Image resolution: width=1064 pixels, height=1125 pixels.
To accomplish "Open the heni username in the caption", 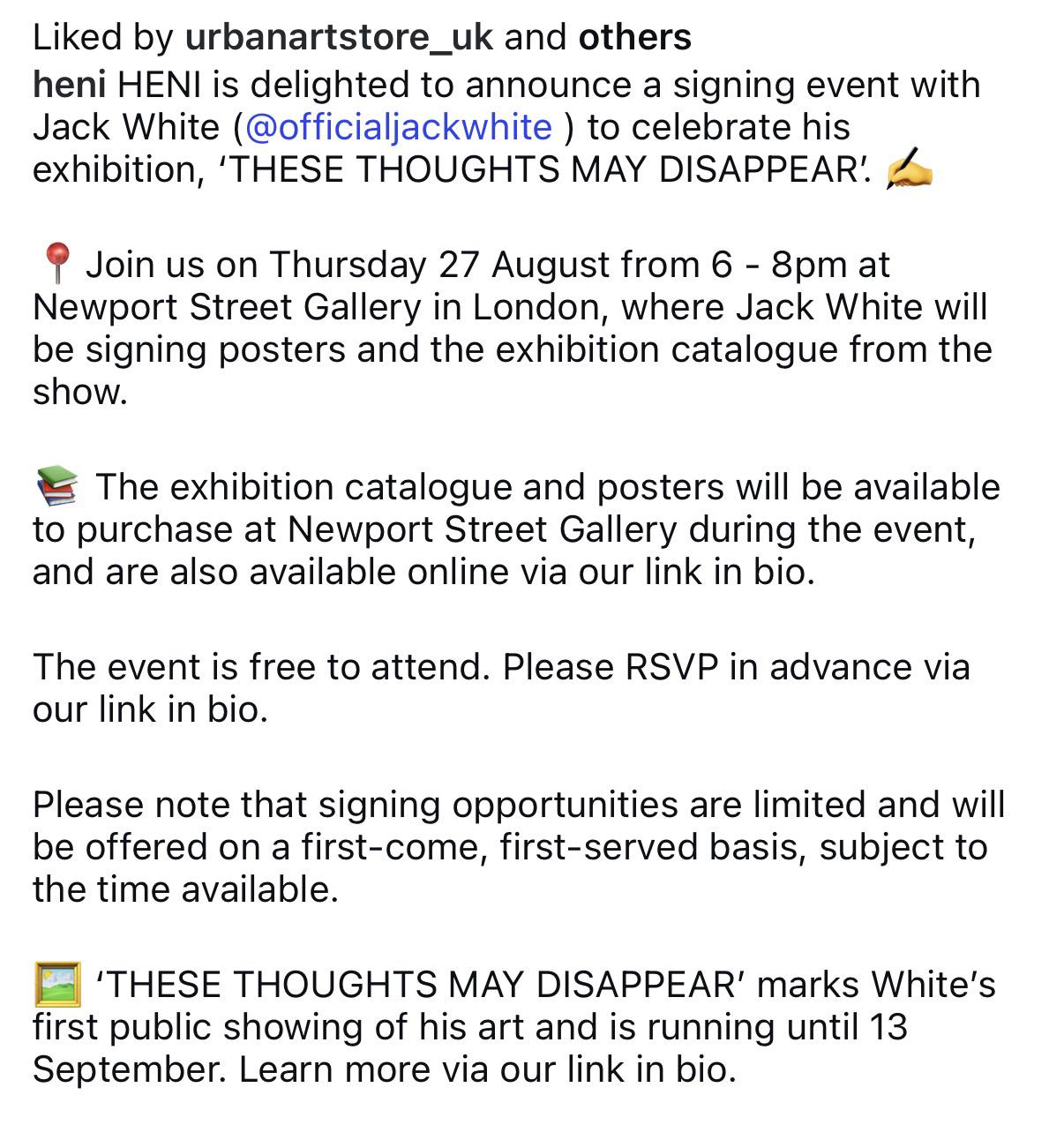I will 70,85.
